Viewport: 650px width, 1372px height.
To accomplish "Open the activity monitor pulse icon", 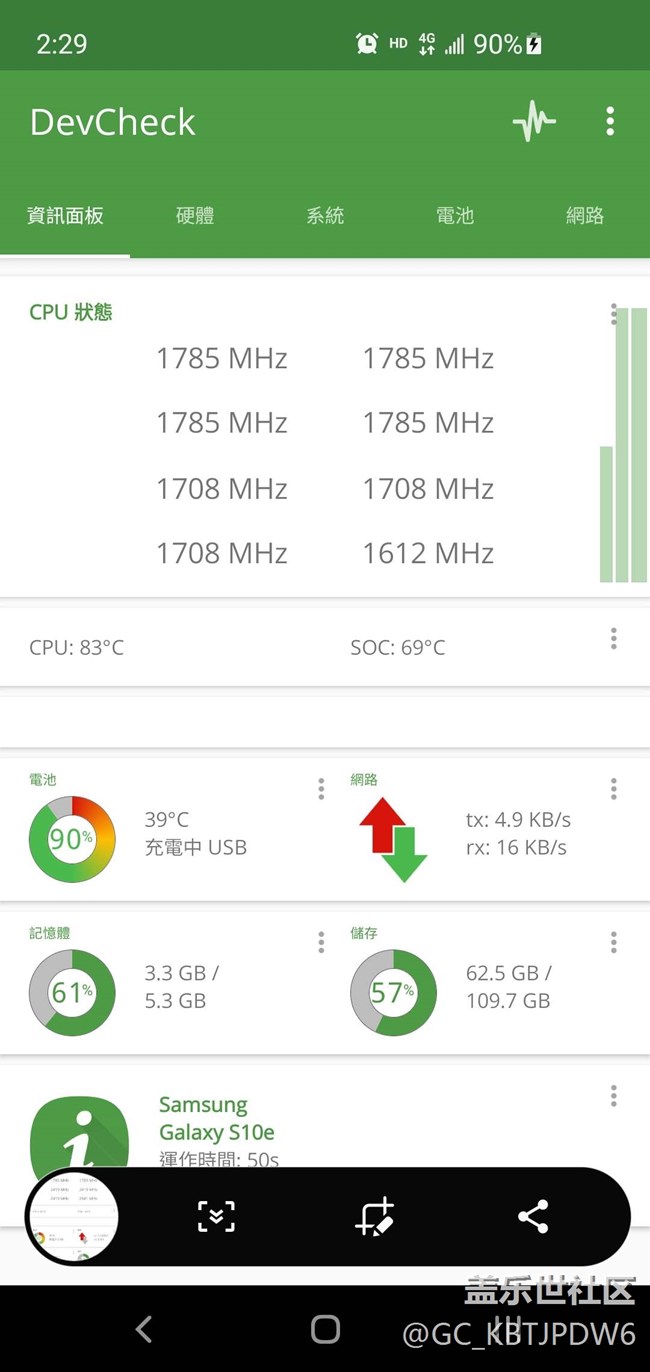I will click(534, 122).
